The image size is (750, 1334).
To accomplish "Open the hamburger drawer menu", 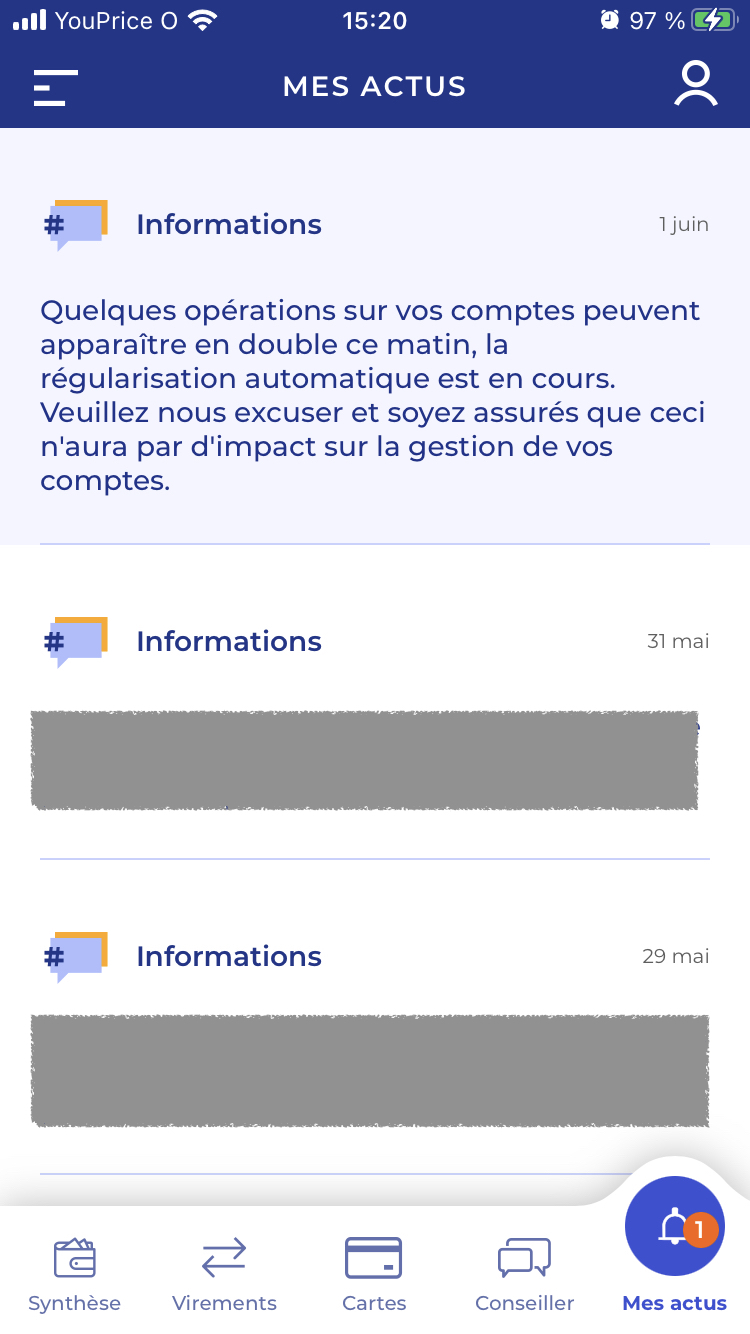I will pos(55,87).
